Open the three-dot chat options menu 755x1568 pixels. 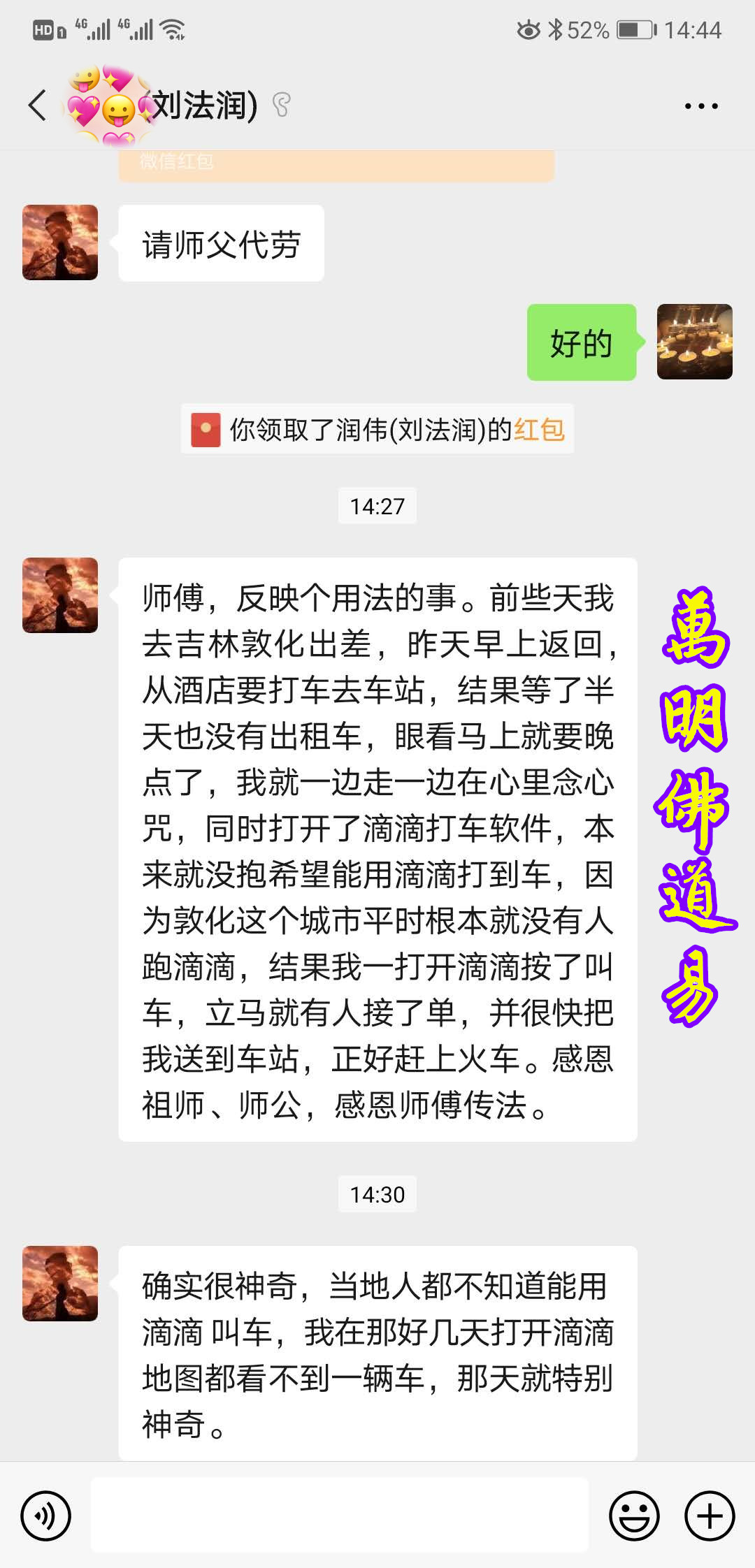(700, 106)
